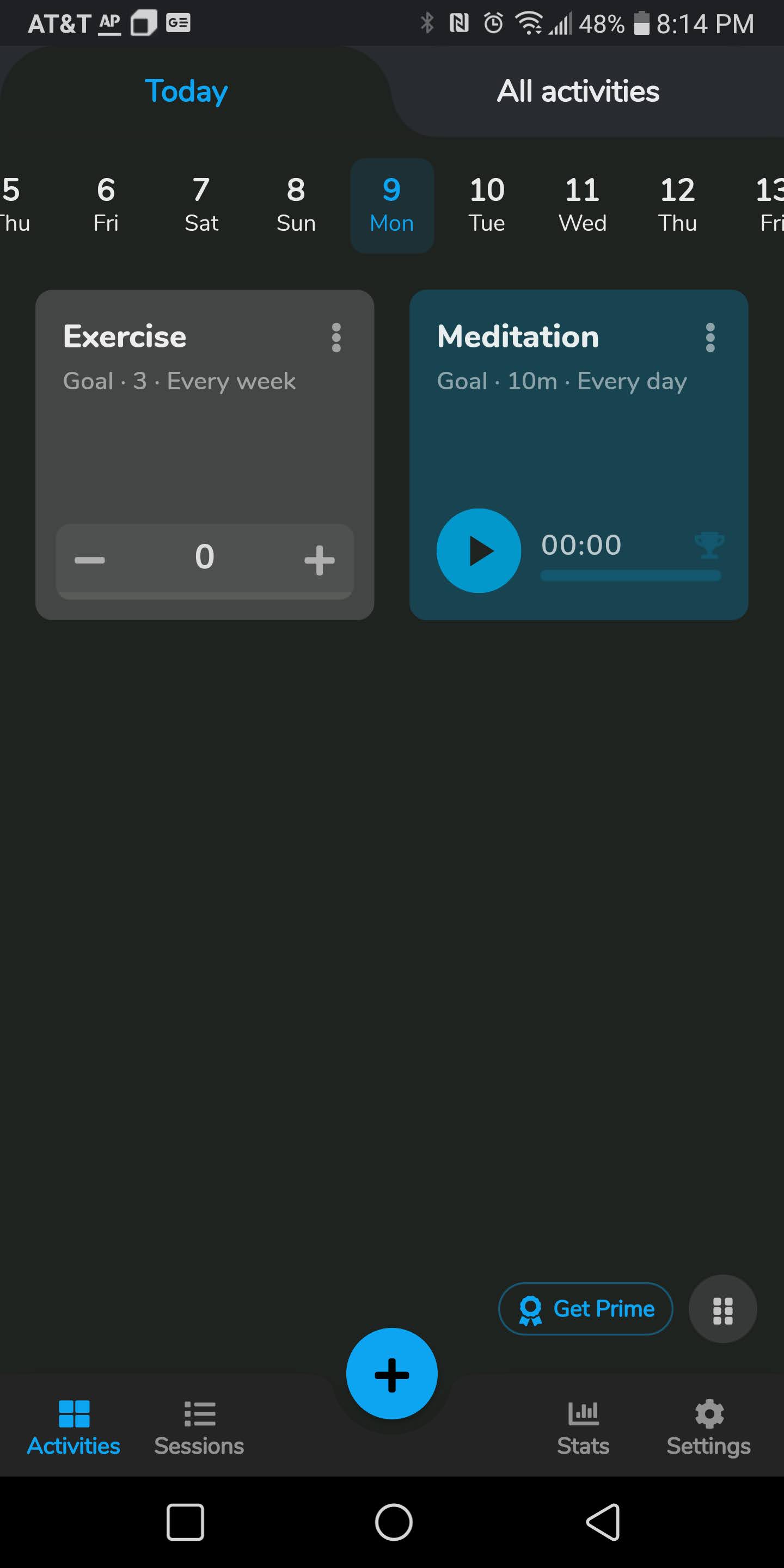This screenshot has width=784, height=1568.
Task: Open the grid layout button beside Get Prime
Action: 722,1309
